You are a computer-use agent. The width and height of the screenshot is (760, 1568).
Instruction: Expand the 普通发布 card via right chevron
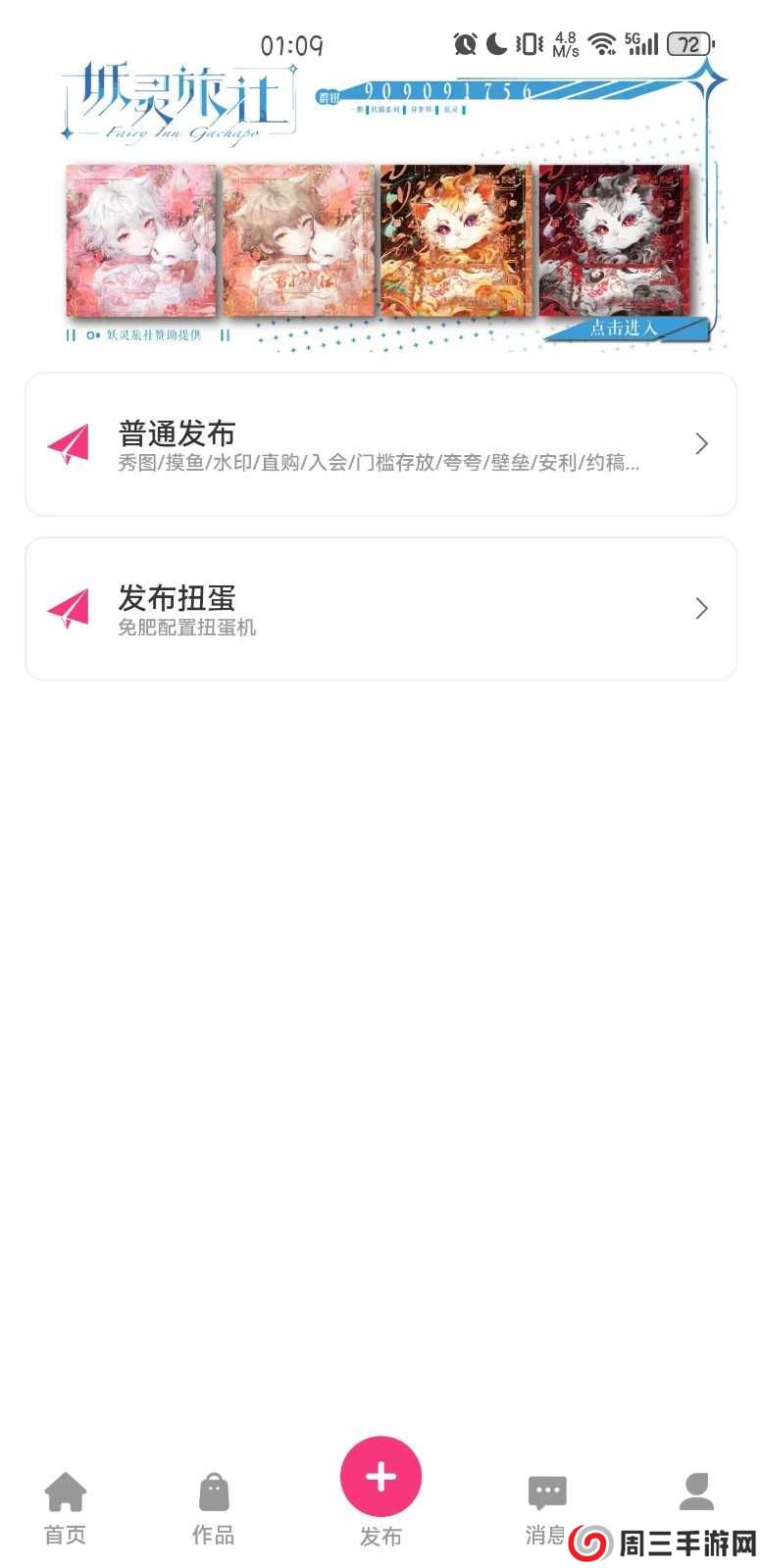tap(701, 443)
